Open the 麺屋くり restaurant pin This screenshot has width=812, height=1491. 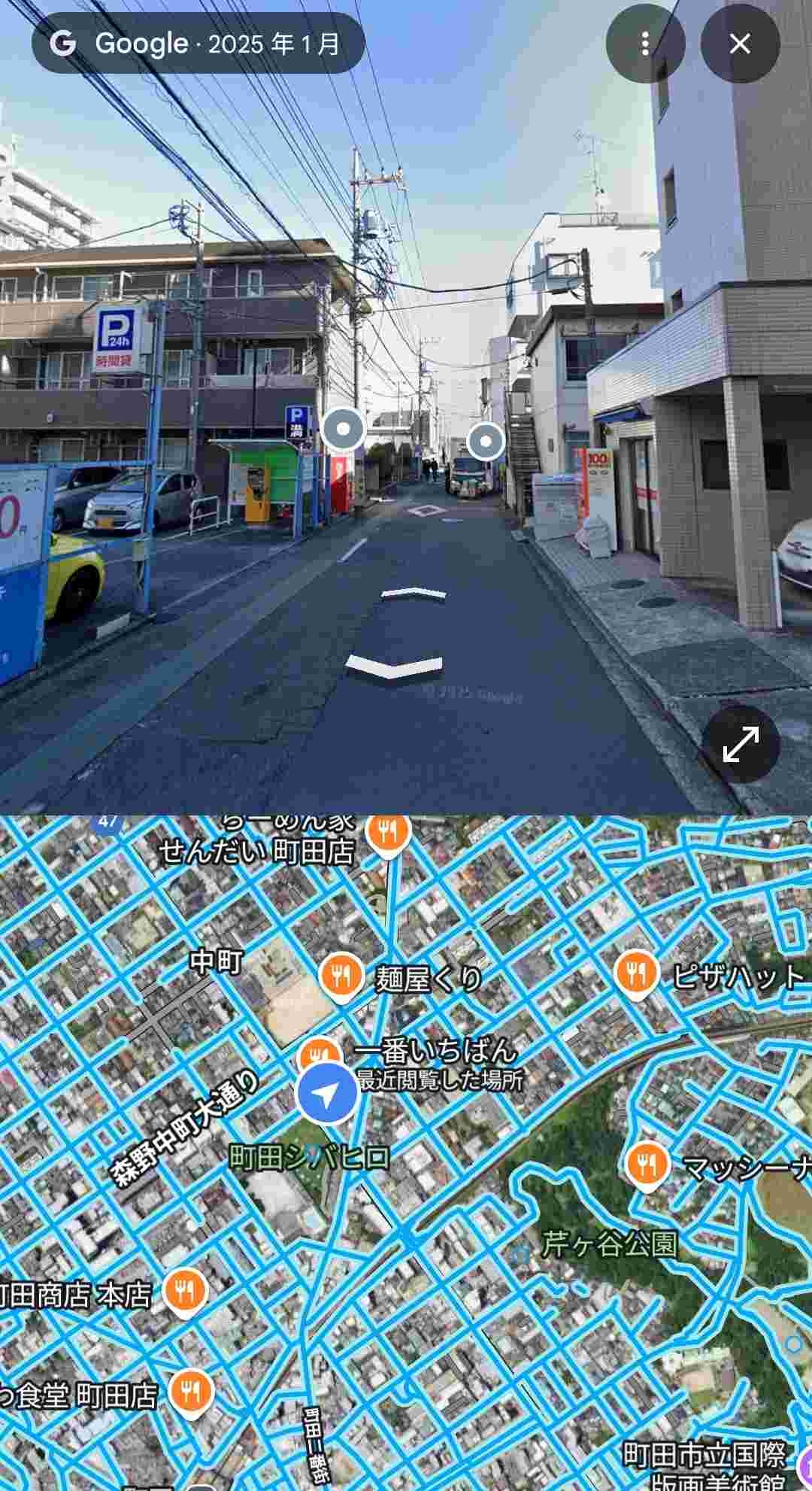[341, 977]
